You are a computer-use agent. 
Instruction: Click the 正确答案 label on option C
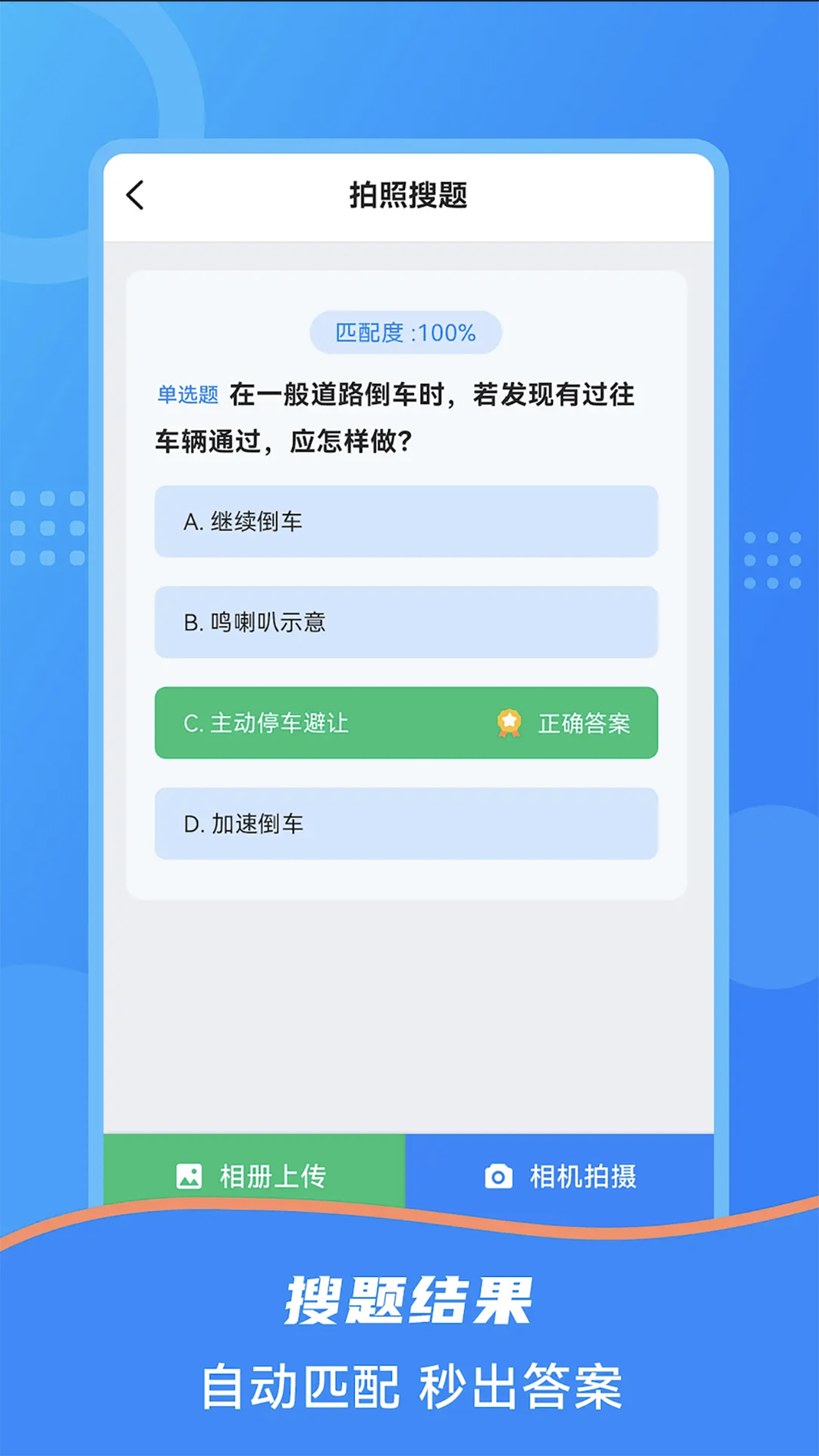584,723
